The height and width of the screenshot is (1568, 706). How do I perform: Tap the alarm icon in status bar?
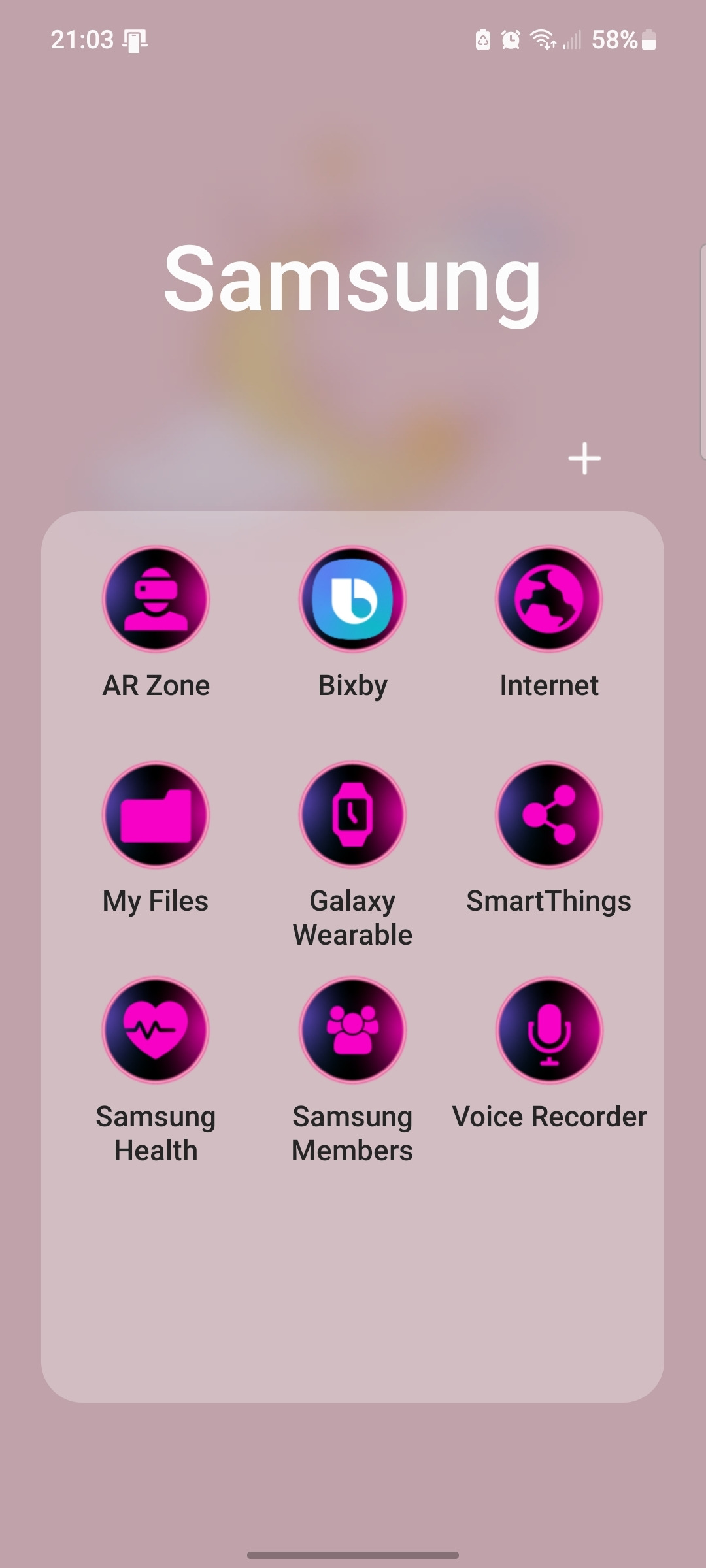click(509, 41)
